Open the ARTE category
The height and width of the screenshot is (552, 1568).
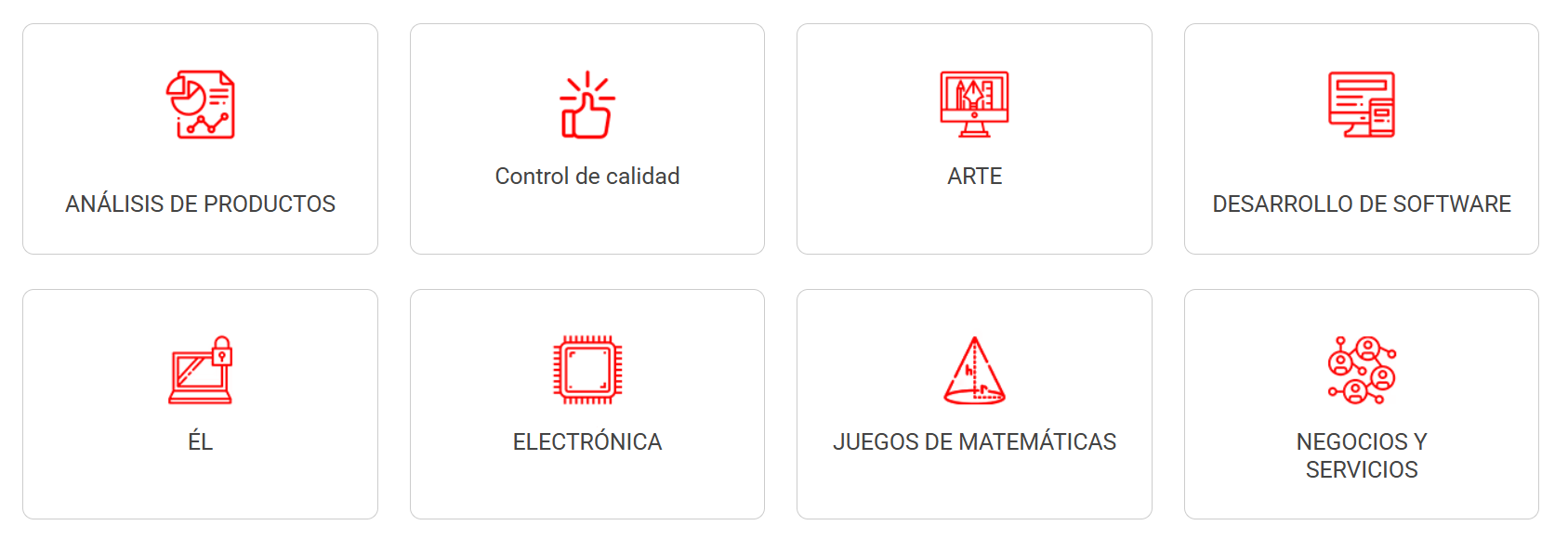click(974, 139)
